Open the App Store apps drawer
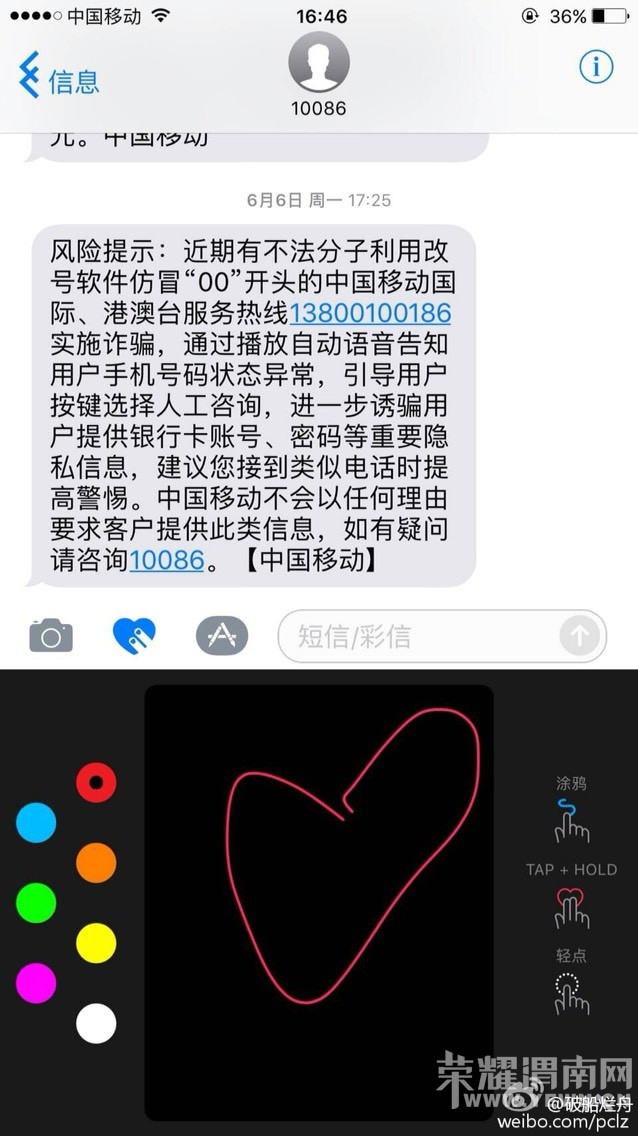Screen dimensions: 638x1136 221,636
